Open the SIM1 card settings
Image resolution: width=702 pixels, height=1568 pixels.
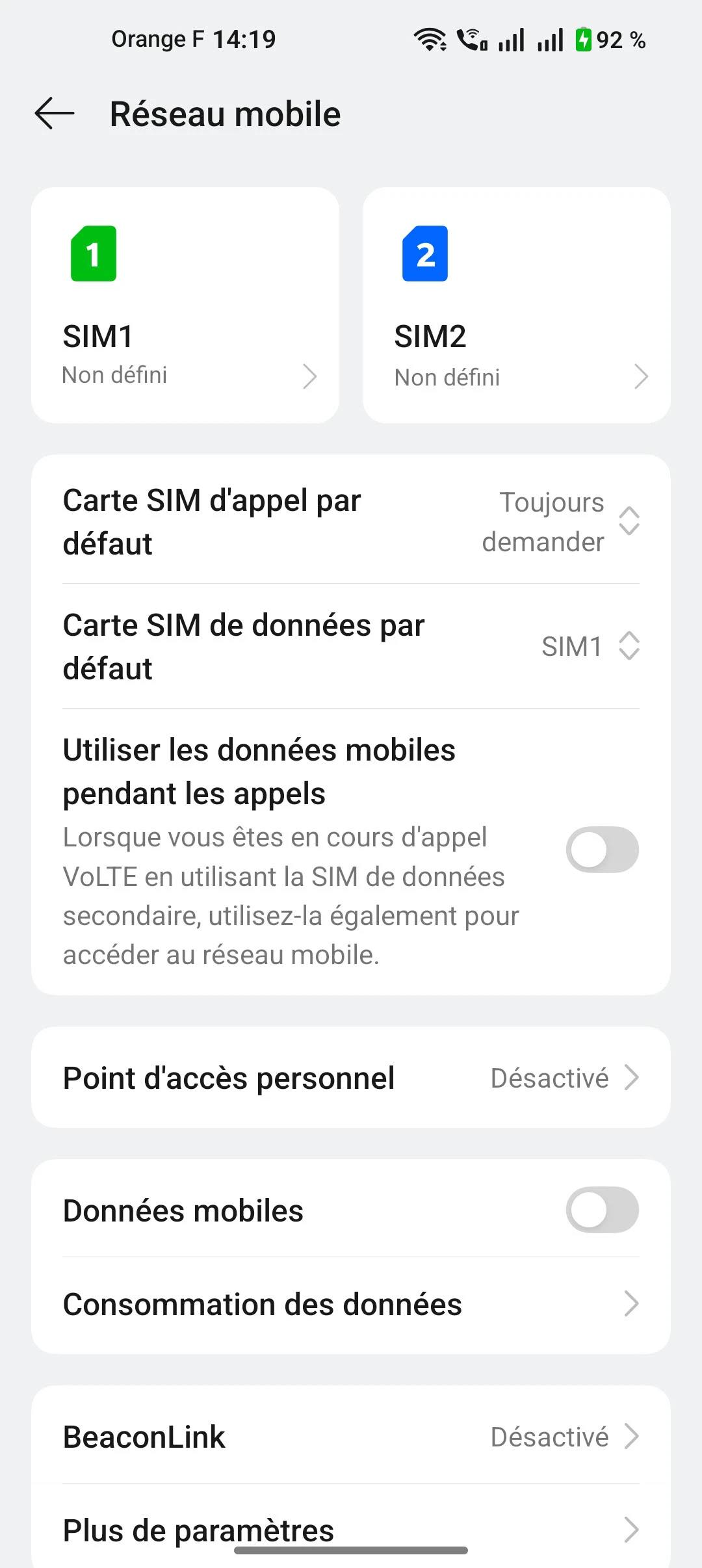coord(185,306)
